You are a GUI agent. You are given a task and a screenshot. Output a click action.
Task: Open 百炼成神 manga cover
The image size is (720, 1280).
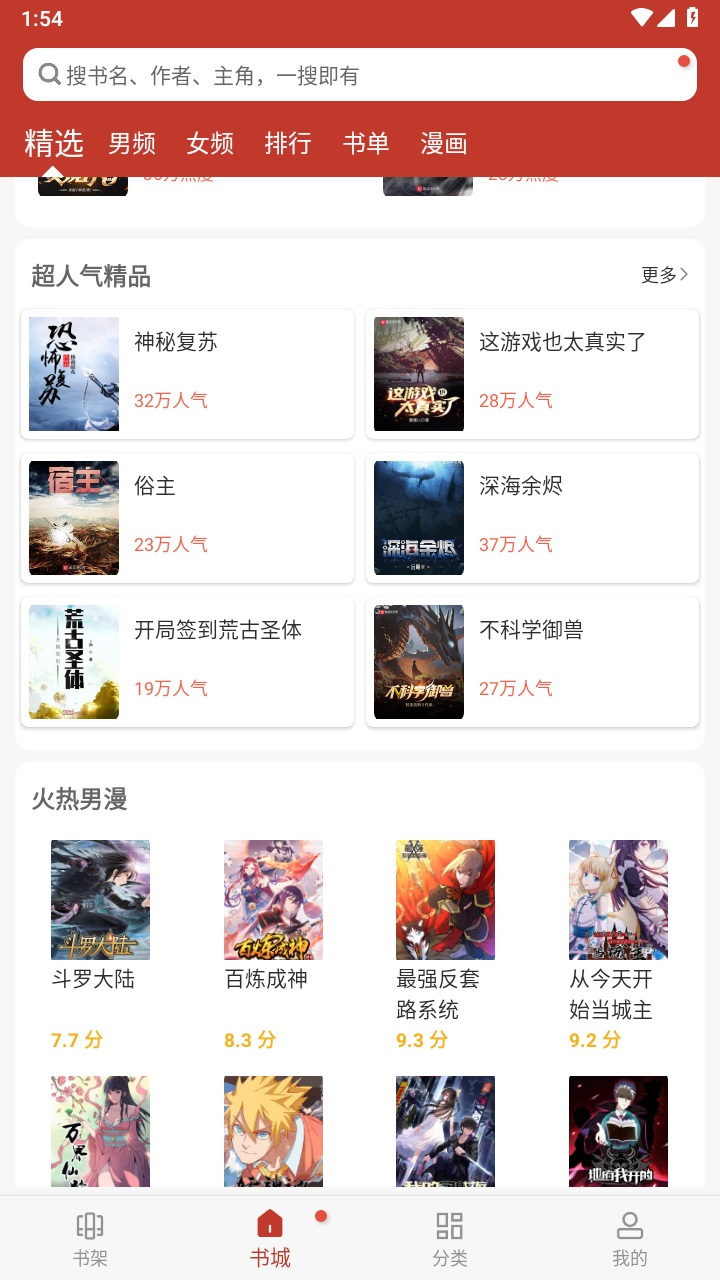point(273,898)
